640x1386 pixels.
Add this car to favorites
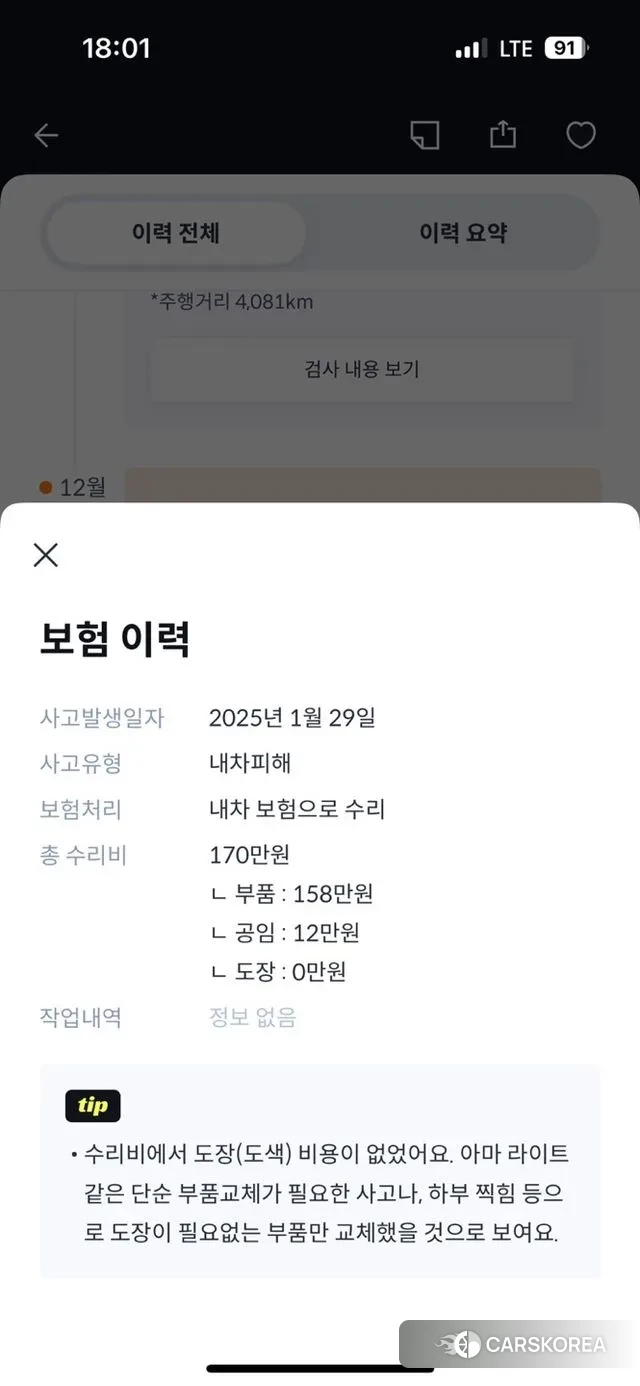coord(581,136)
